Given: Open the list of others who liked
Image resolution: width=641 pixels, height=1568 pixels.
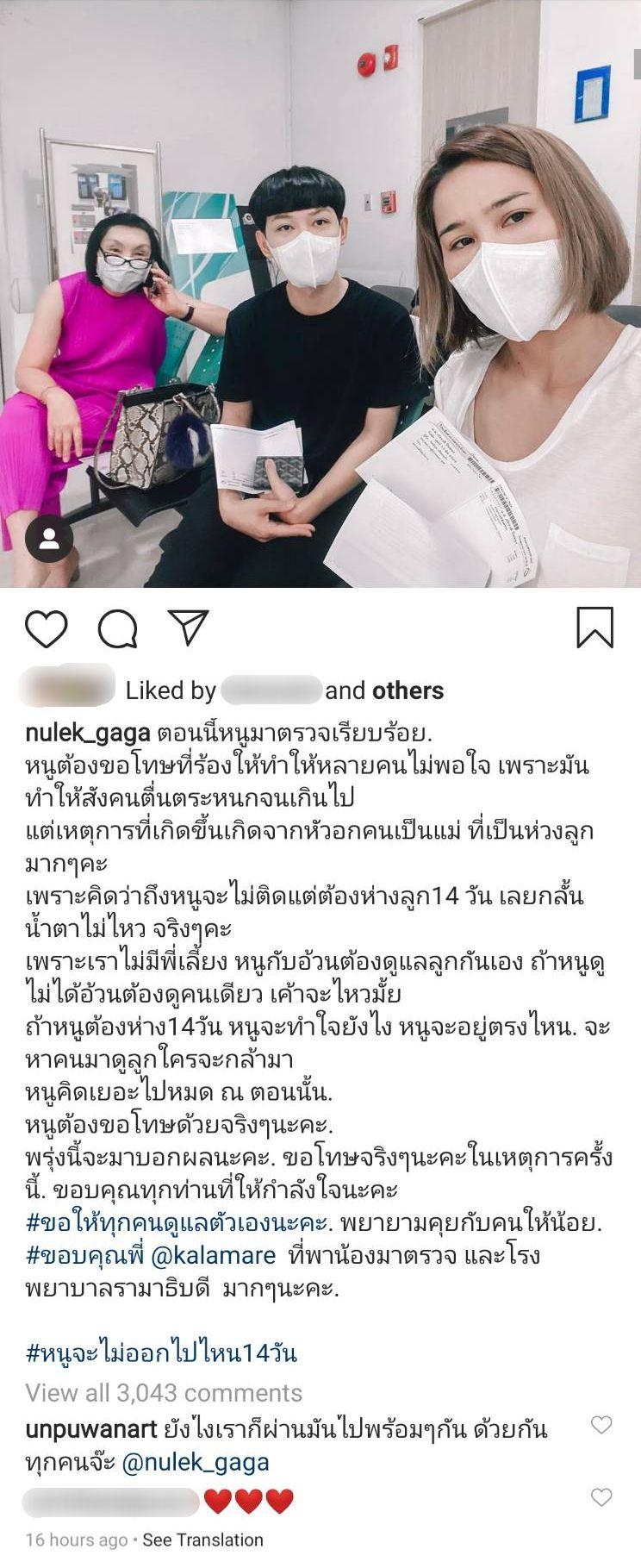Looking at the screenshot, I should [408, 690].
